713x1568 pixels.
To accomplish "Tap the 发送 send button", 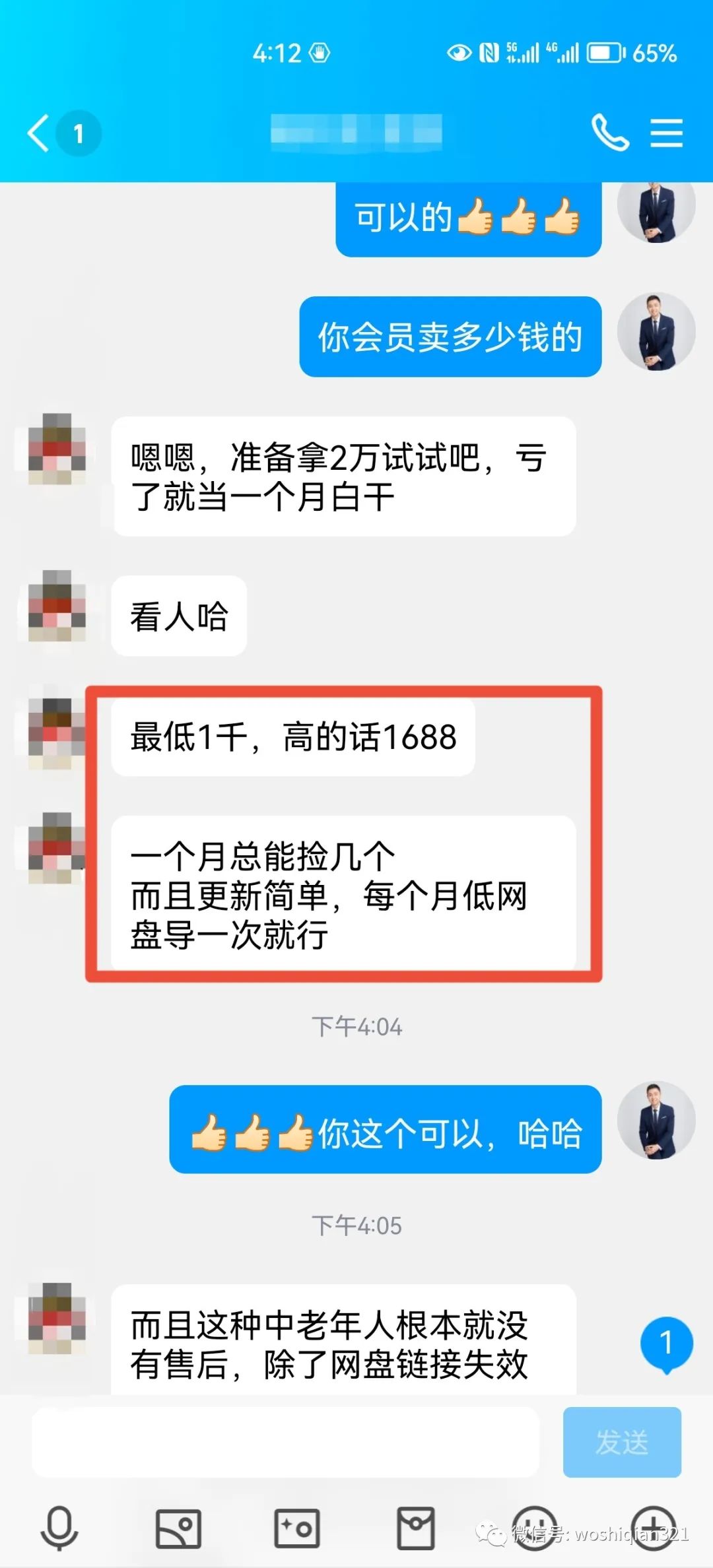I will click(621, 1442).
